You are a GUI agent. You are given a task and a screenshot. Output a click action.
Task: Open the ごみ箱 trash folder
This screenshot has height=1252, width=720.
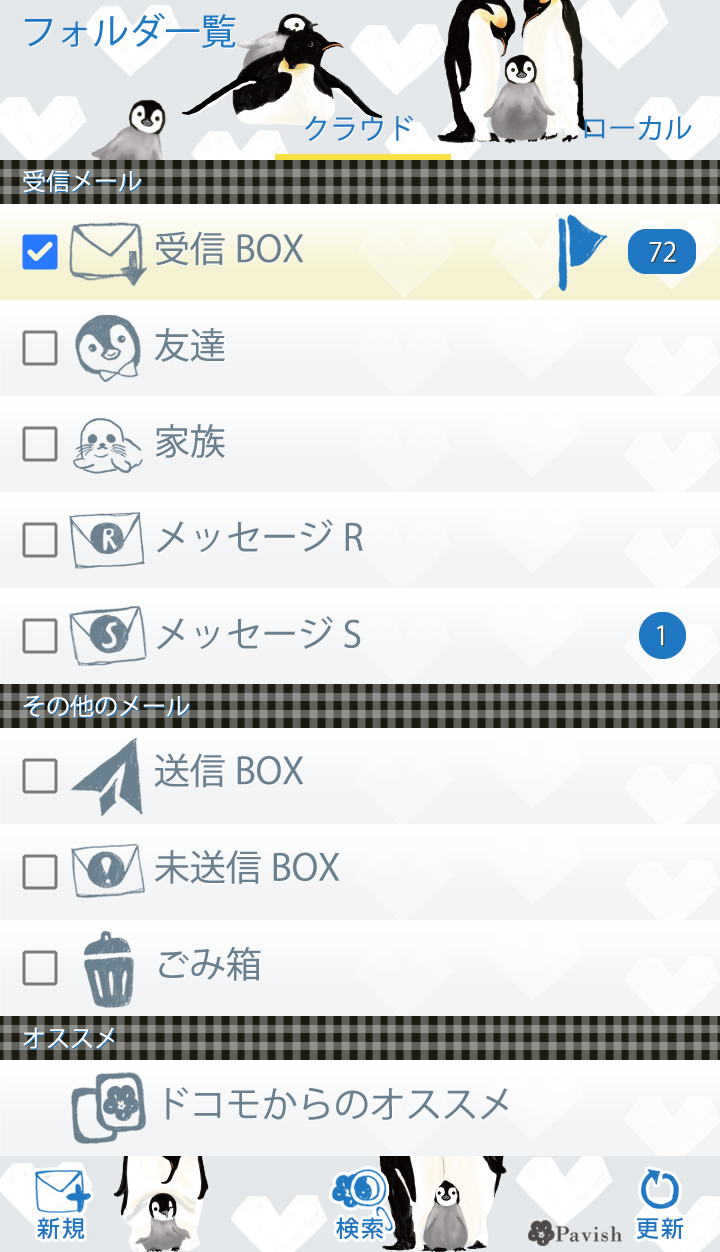(x=210, y=966)
